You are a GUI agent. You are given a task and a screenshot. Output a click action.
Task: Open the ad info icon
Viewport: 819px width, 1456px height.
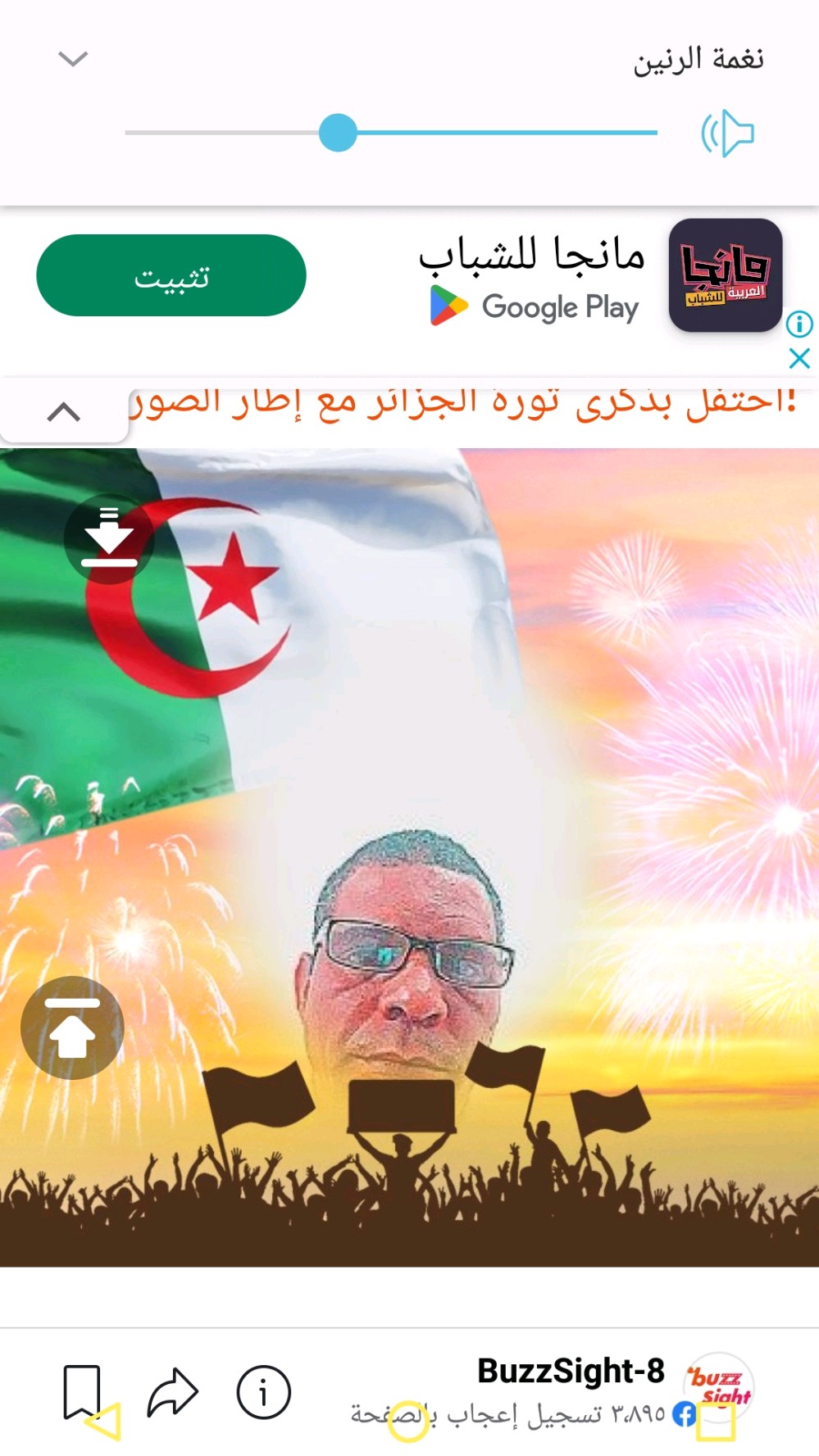click(x=799, y=324)
